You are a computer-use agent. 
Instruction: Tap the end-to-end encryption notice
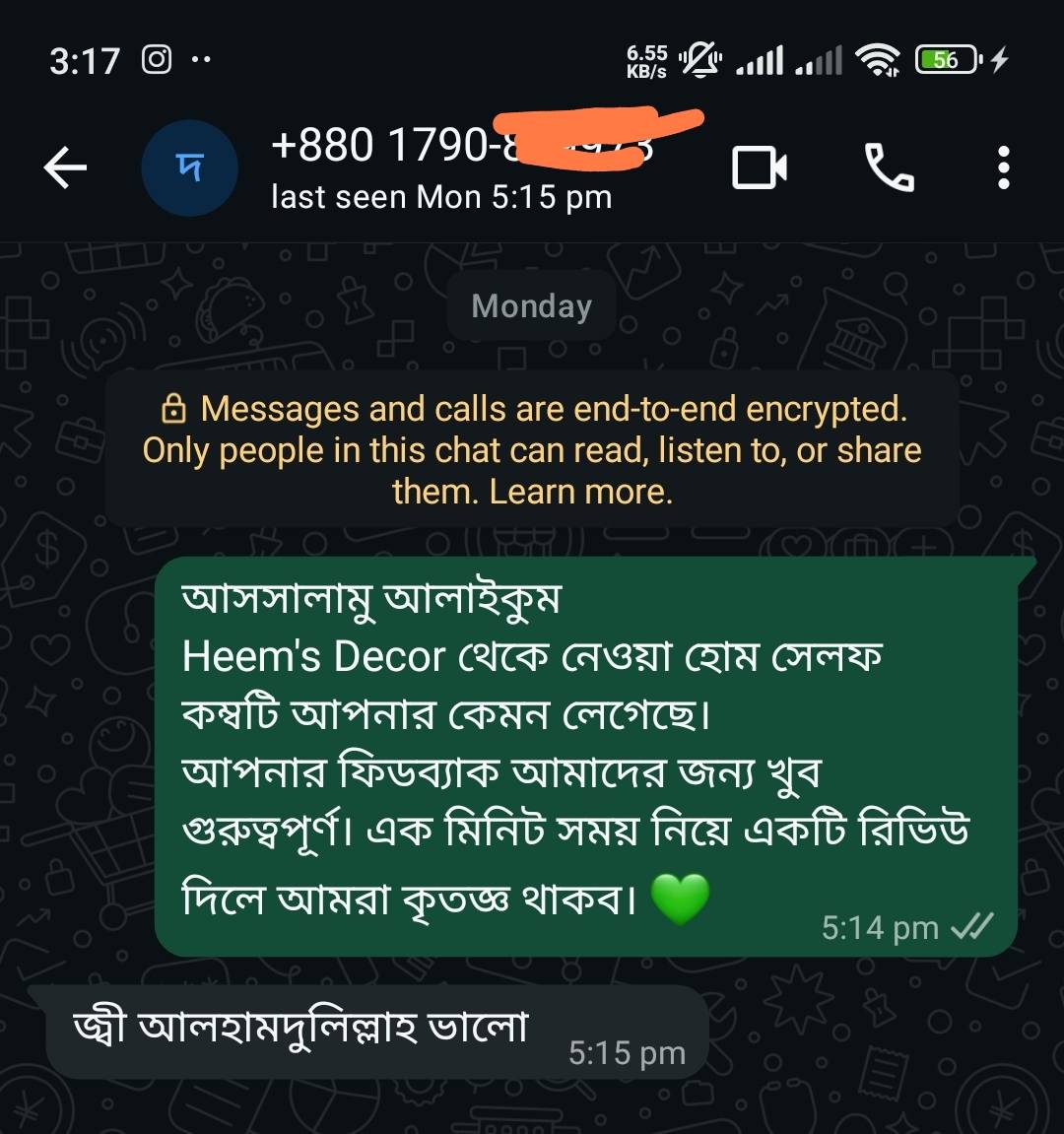532,450
